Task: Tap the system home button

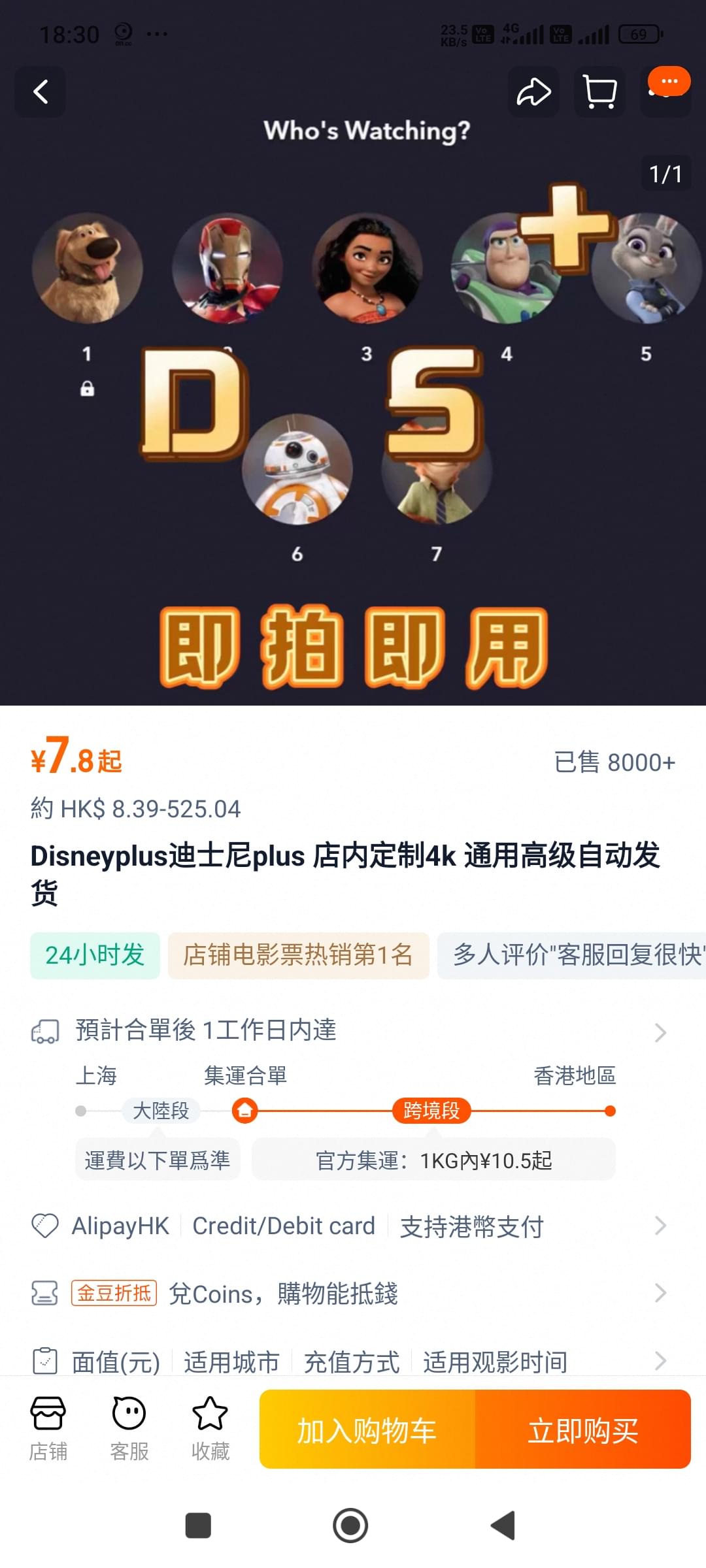Action: [350, 1526]
